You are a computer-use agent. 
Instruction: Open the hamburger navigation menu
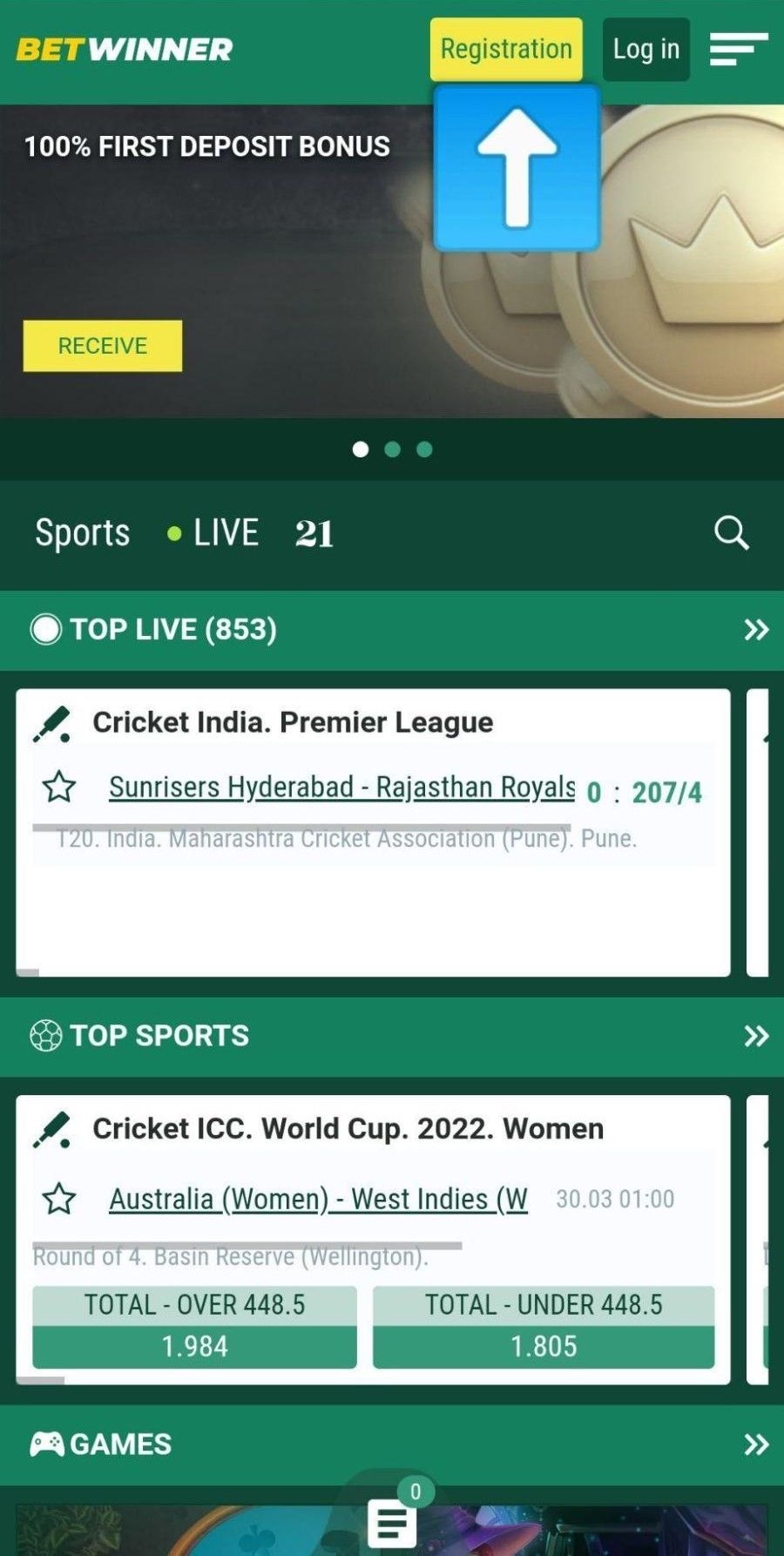point(739,49)
